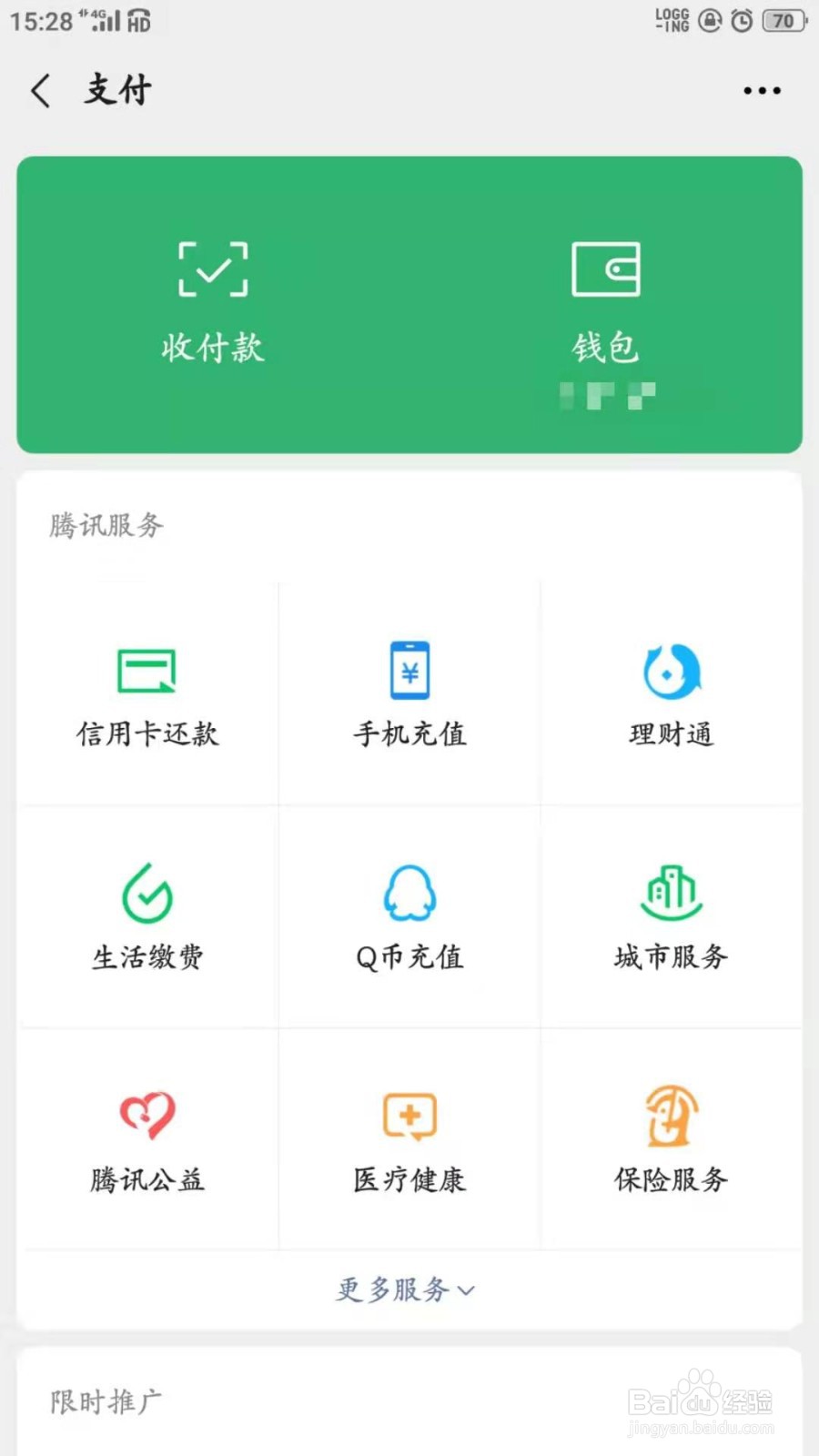Open the 钱包 wallet

605,300
